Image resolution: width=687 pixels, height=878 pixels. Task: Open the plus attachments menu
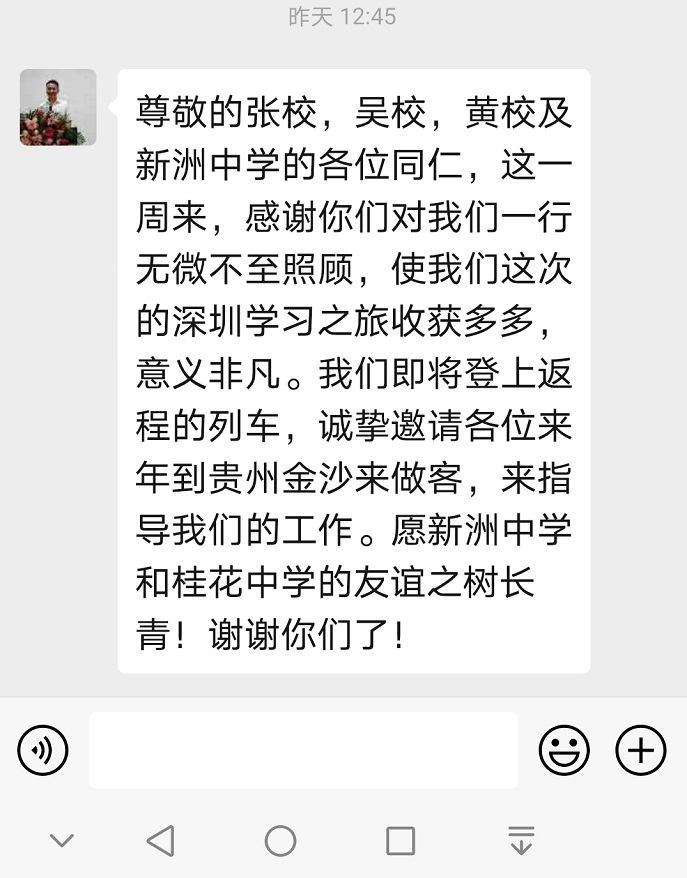(640, 750)
